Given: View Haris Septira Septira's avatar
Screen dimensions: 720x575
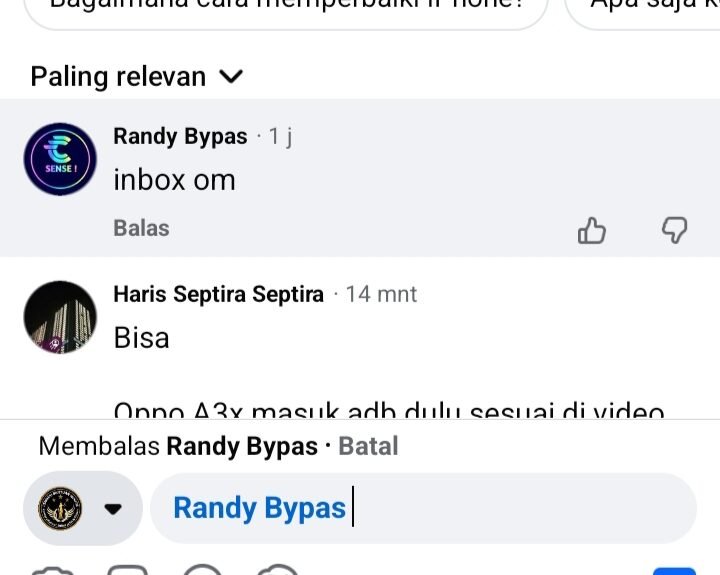Looking at the screenshot, I should [59, 317].
